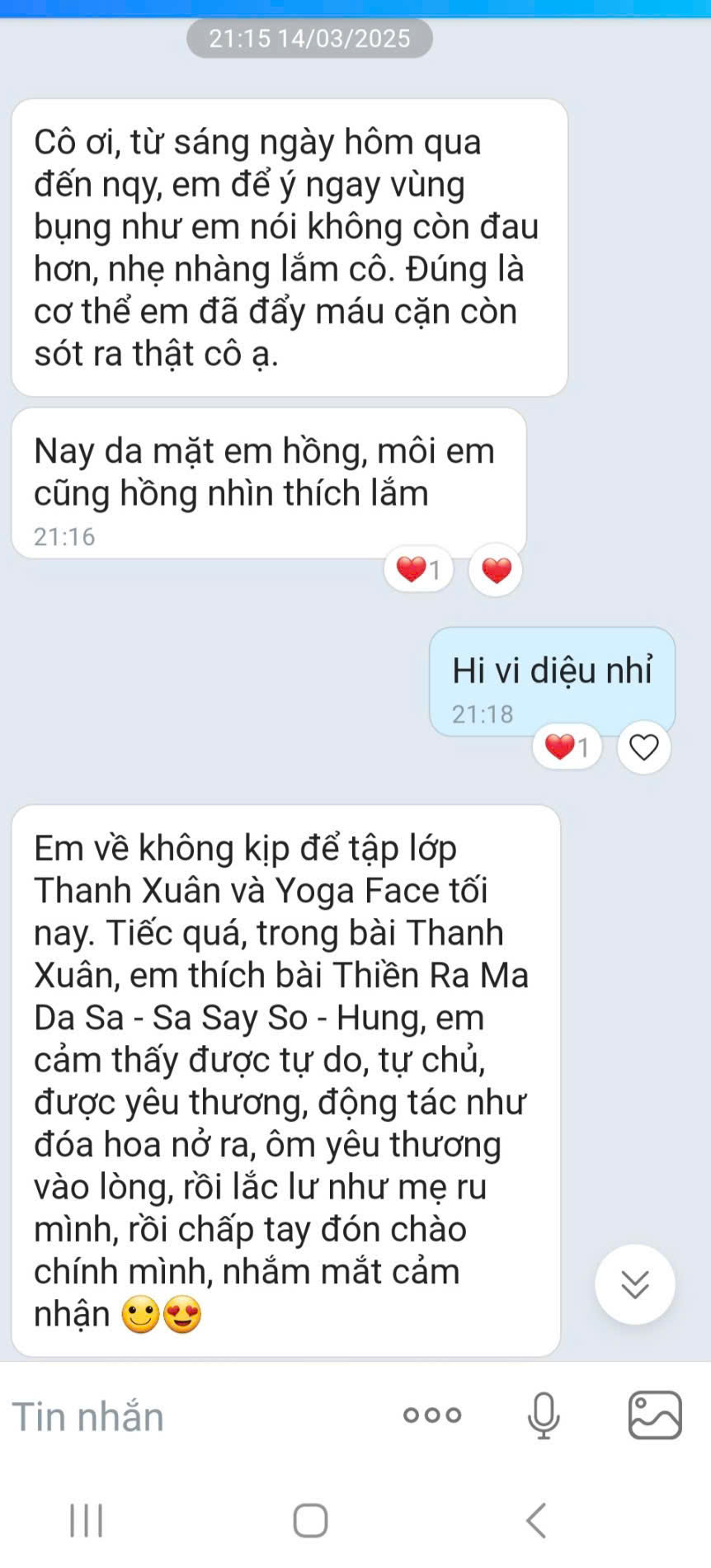Tap the red heart react button under "Nay da mặt em hồng"
Viewport: 711px width, 1568px height.
(496, 570)
